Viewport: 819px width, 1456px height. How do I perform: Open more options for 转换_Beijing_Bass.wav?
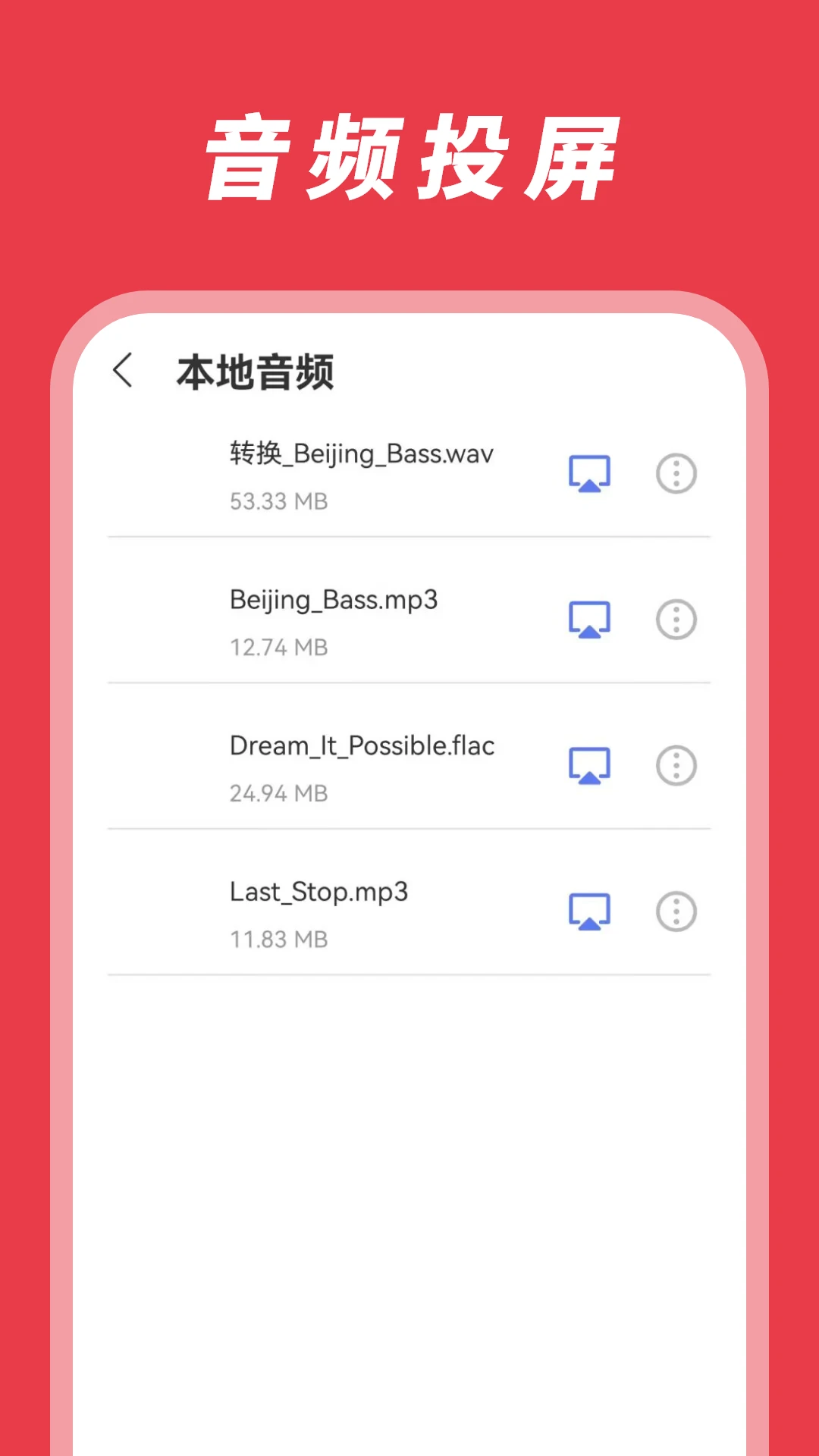676,473
